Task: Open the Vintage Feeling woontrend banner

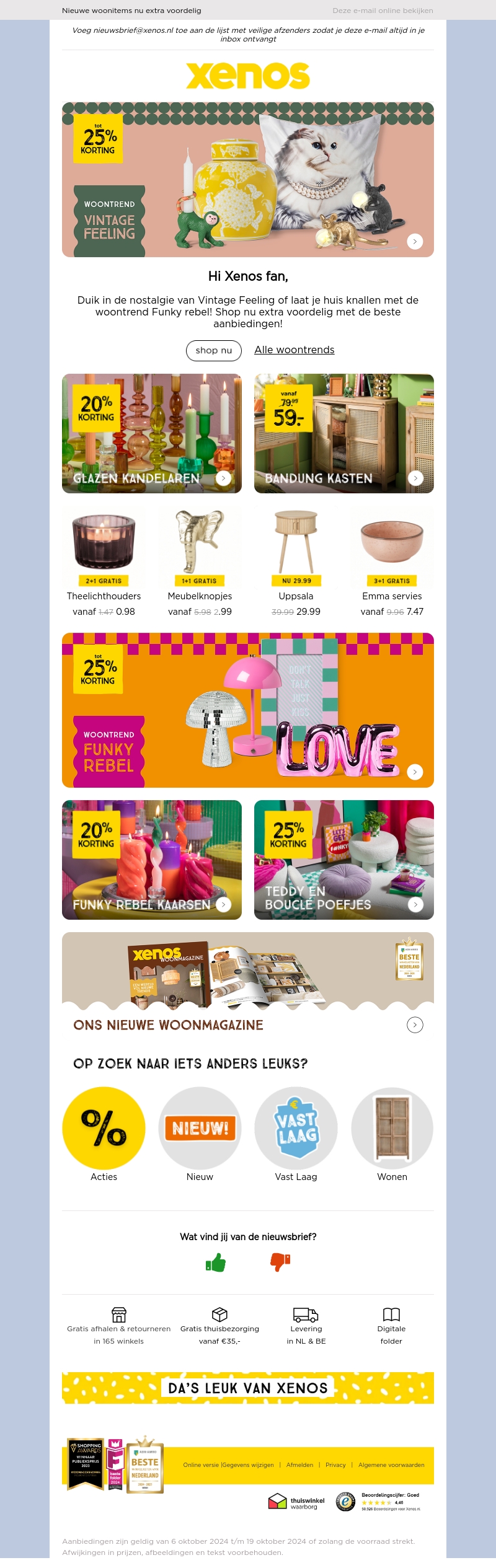Action: coord(248,180)
